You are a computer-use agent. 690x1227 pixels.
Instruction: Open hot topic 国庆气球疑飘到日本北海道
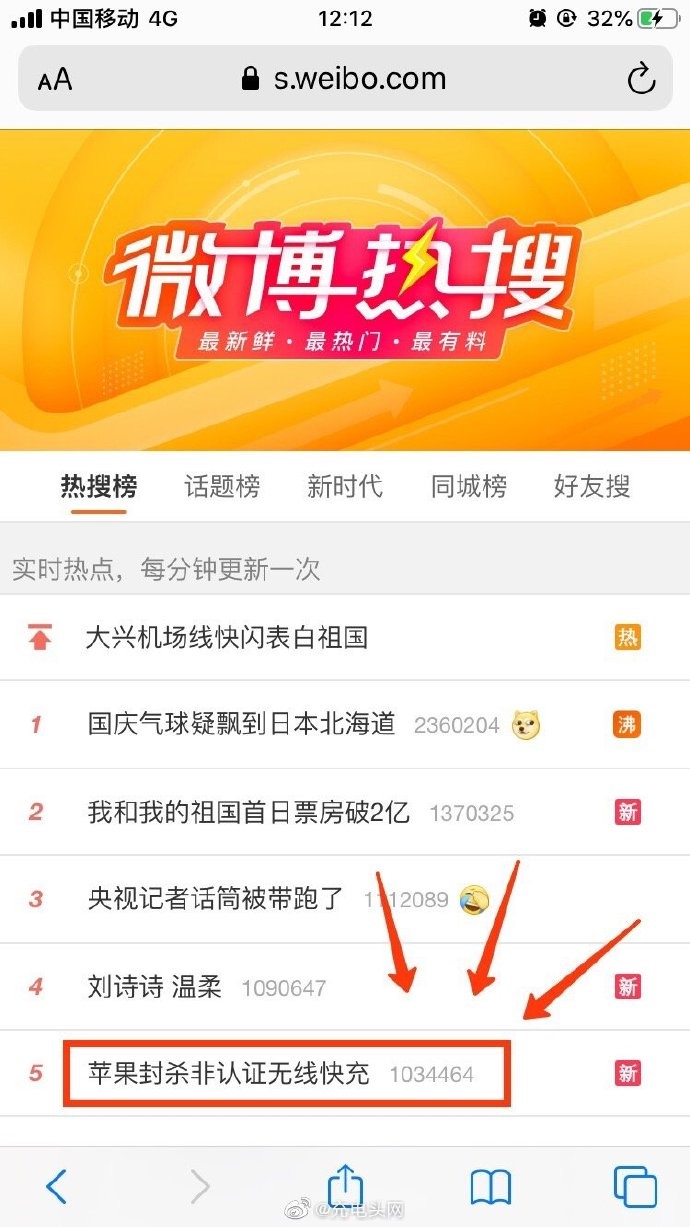coord(242,724)
